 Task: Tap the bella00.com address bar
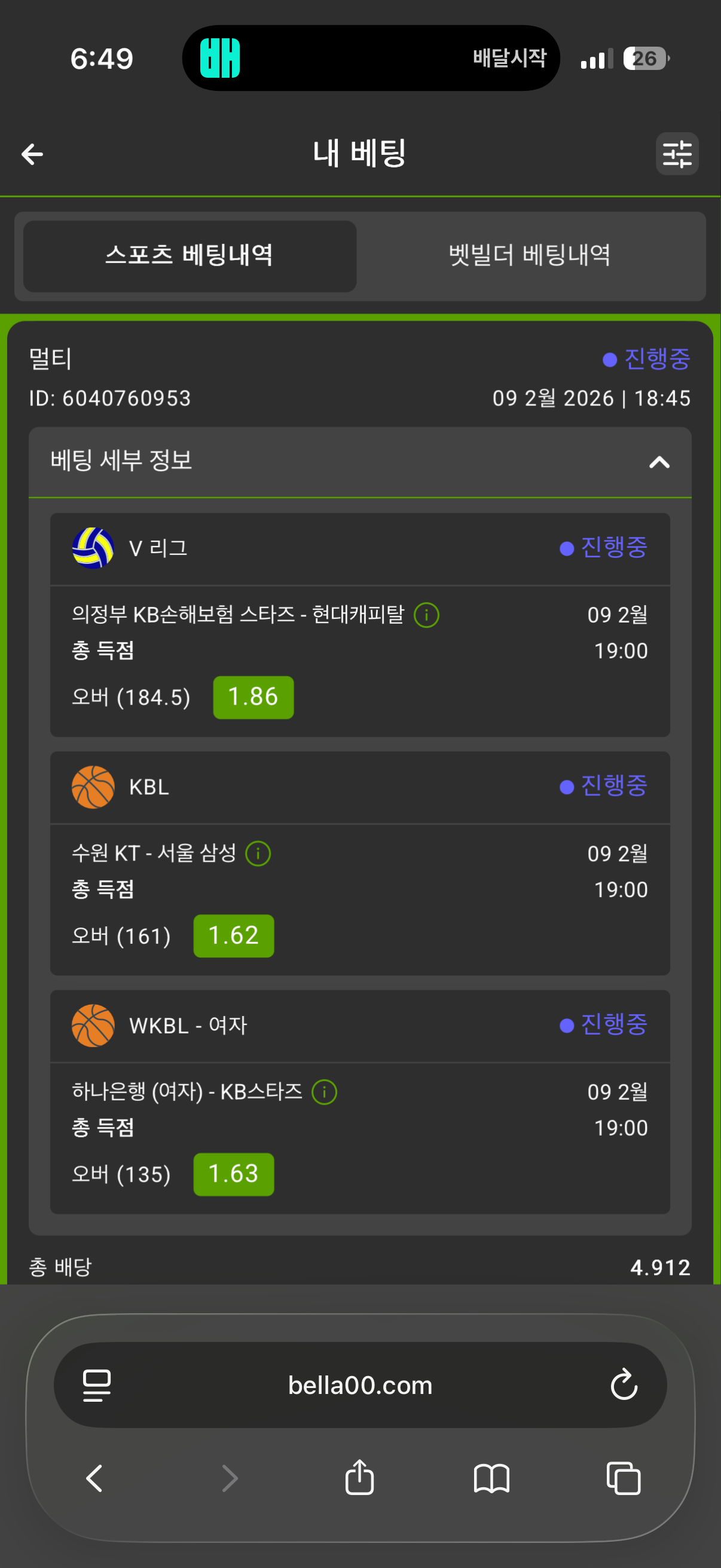pyautogui.click(x=359, y=1386)
